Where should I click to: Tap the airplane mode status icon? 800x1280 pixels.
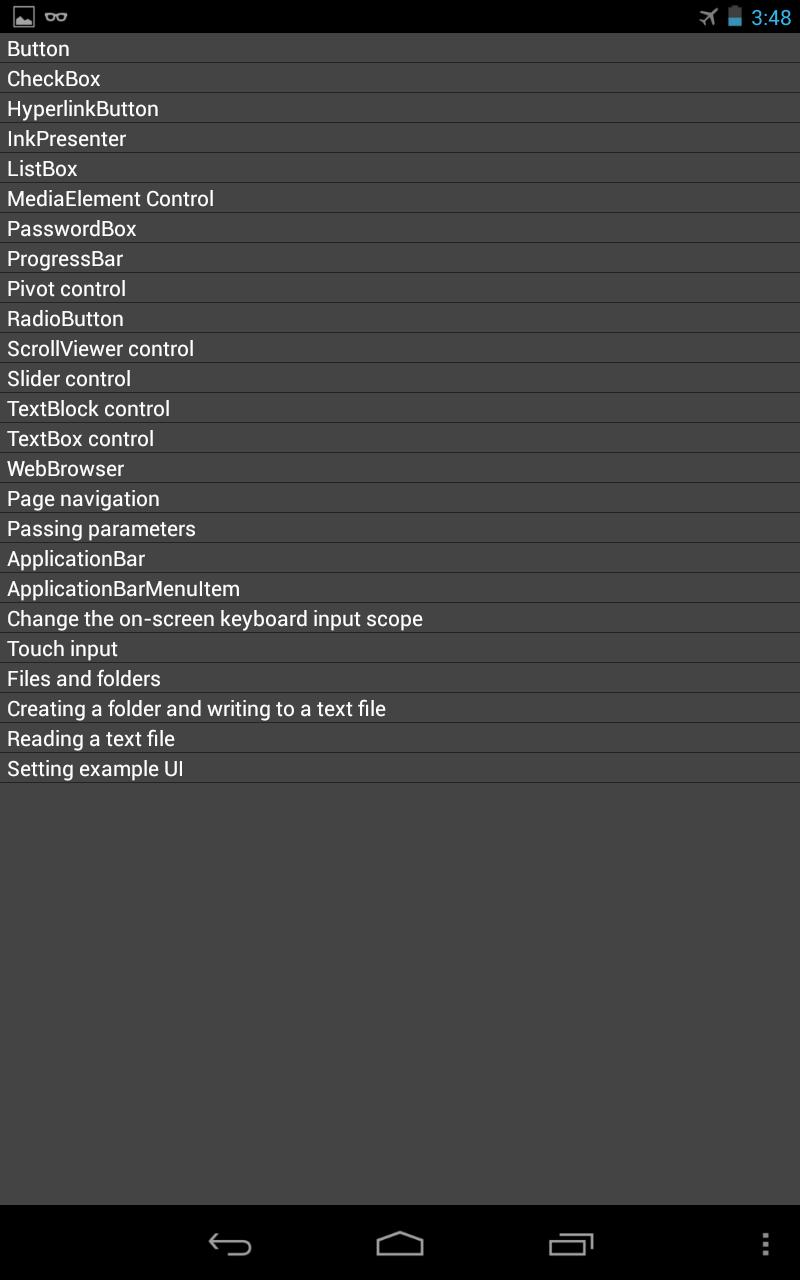(x=710, y=16)
